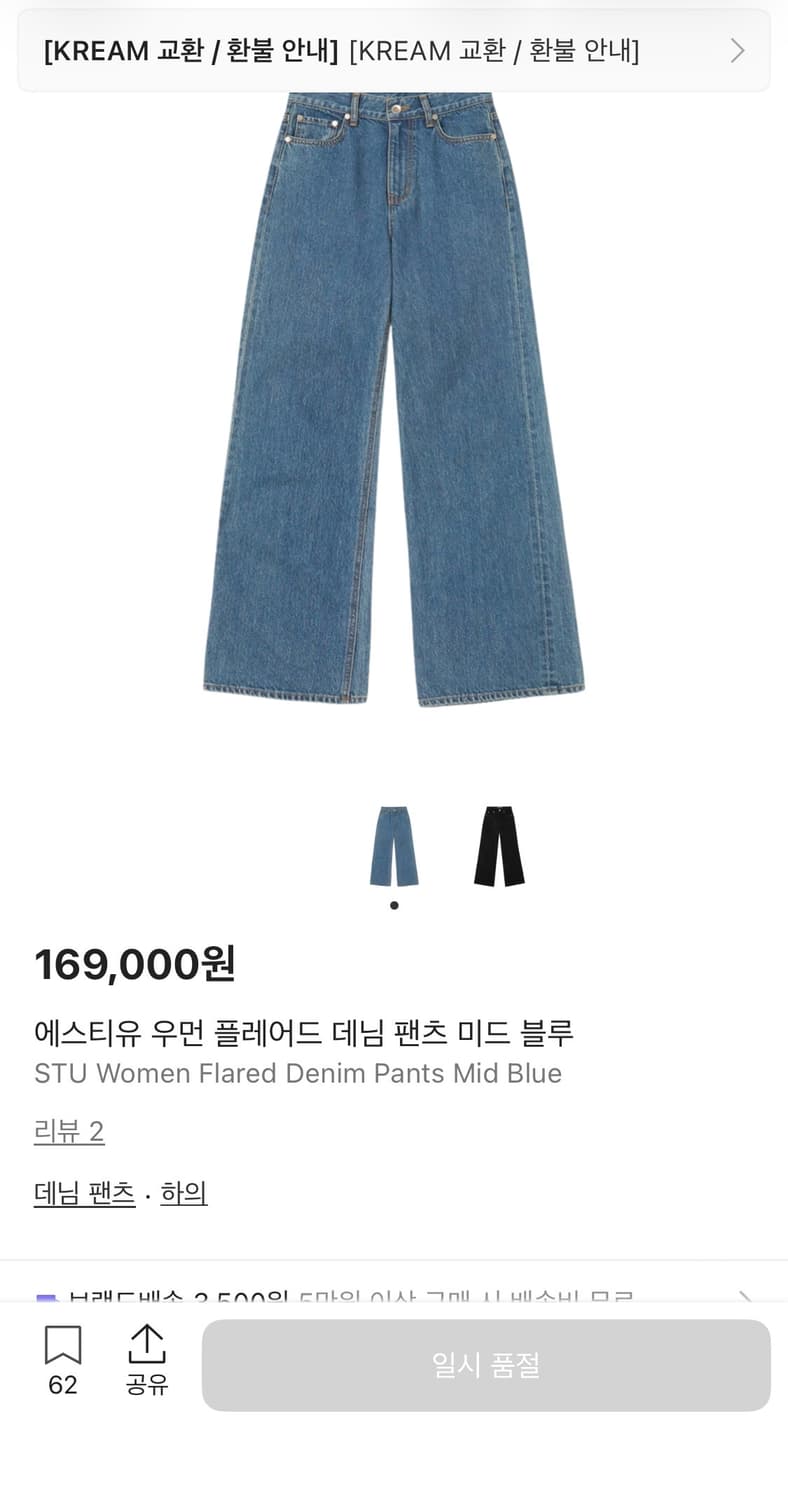Screen dimensions: 788x1500
Task: Open the 리뷰 2 reviews link
Action: tap(68, 1131)
